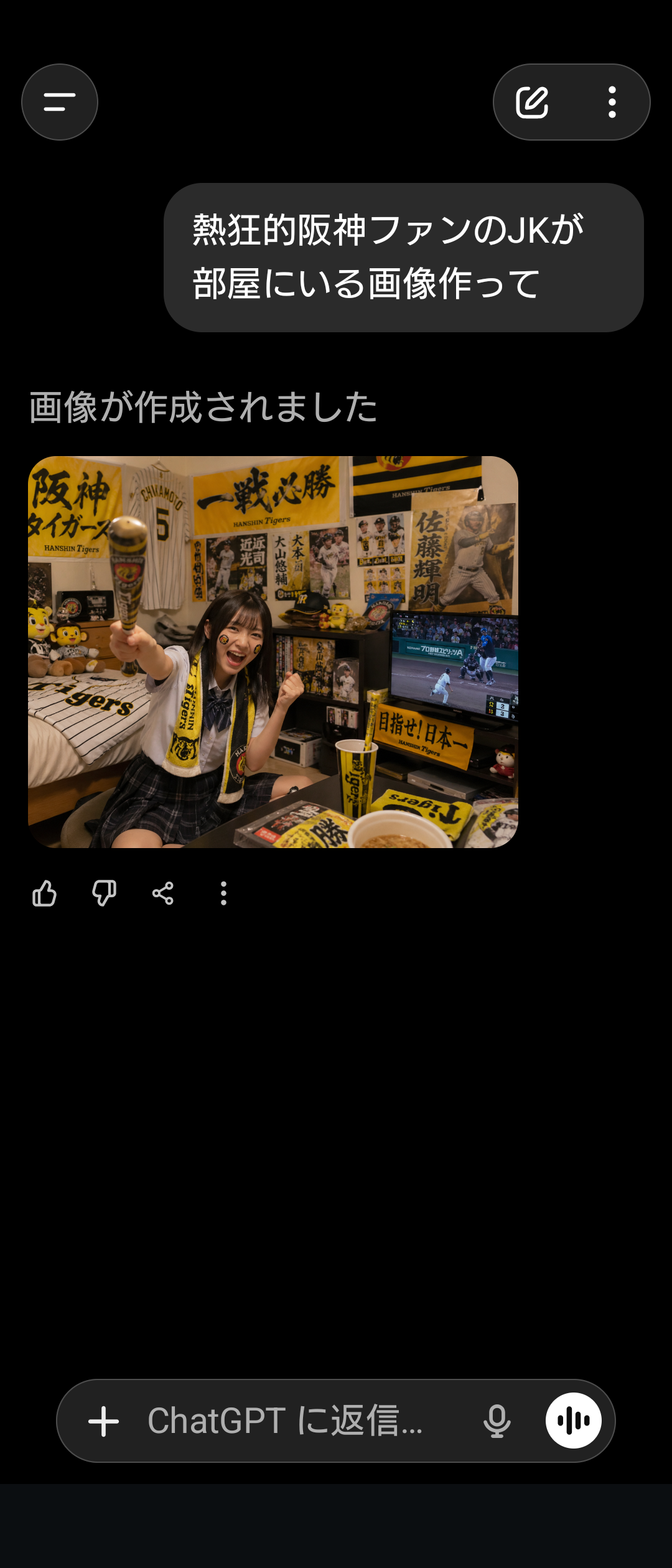672x1568 pixels.
Task: Start a new chat with compose icon
Action: (x=532, y=102)
